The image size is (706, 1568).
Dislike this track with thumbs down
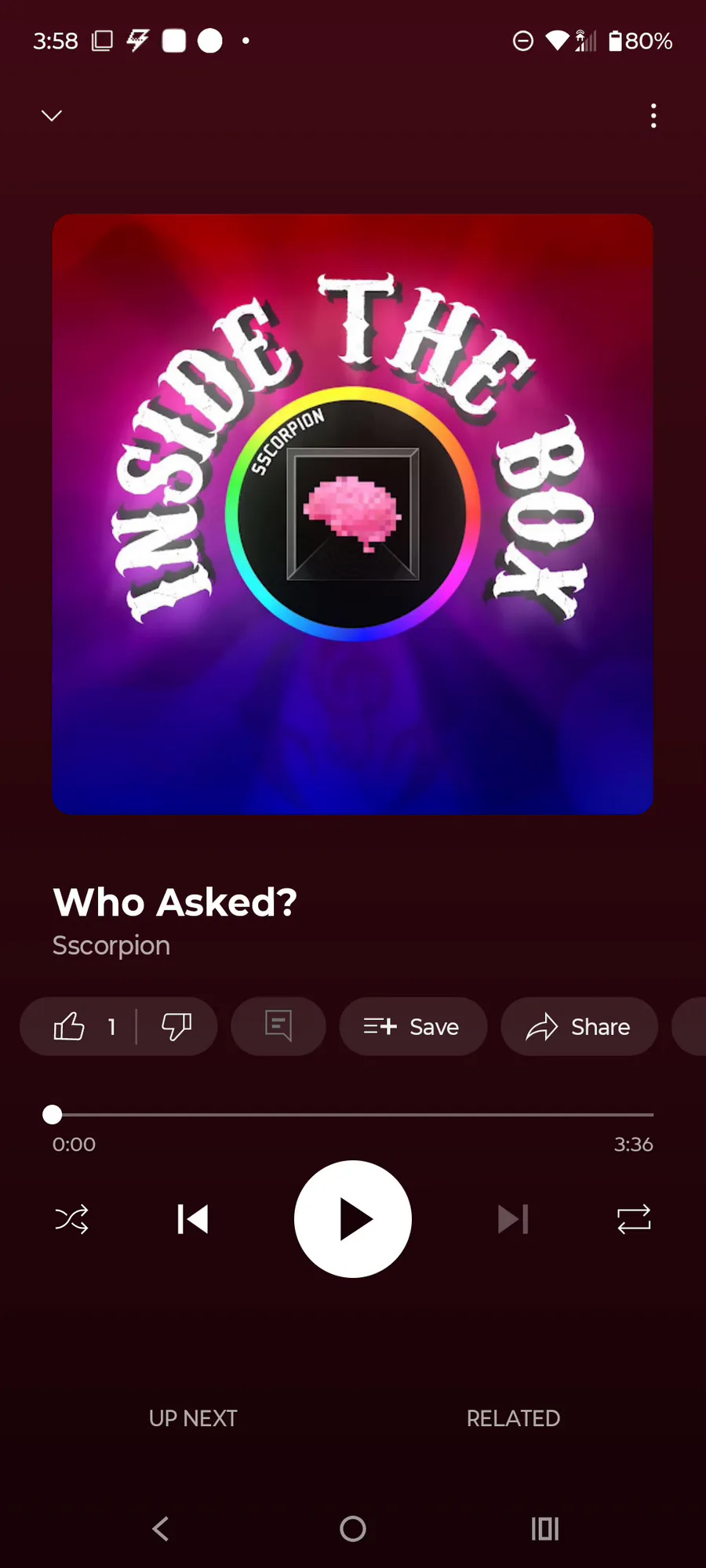pyautogui.click(x=176, y=1026)
